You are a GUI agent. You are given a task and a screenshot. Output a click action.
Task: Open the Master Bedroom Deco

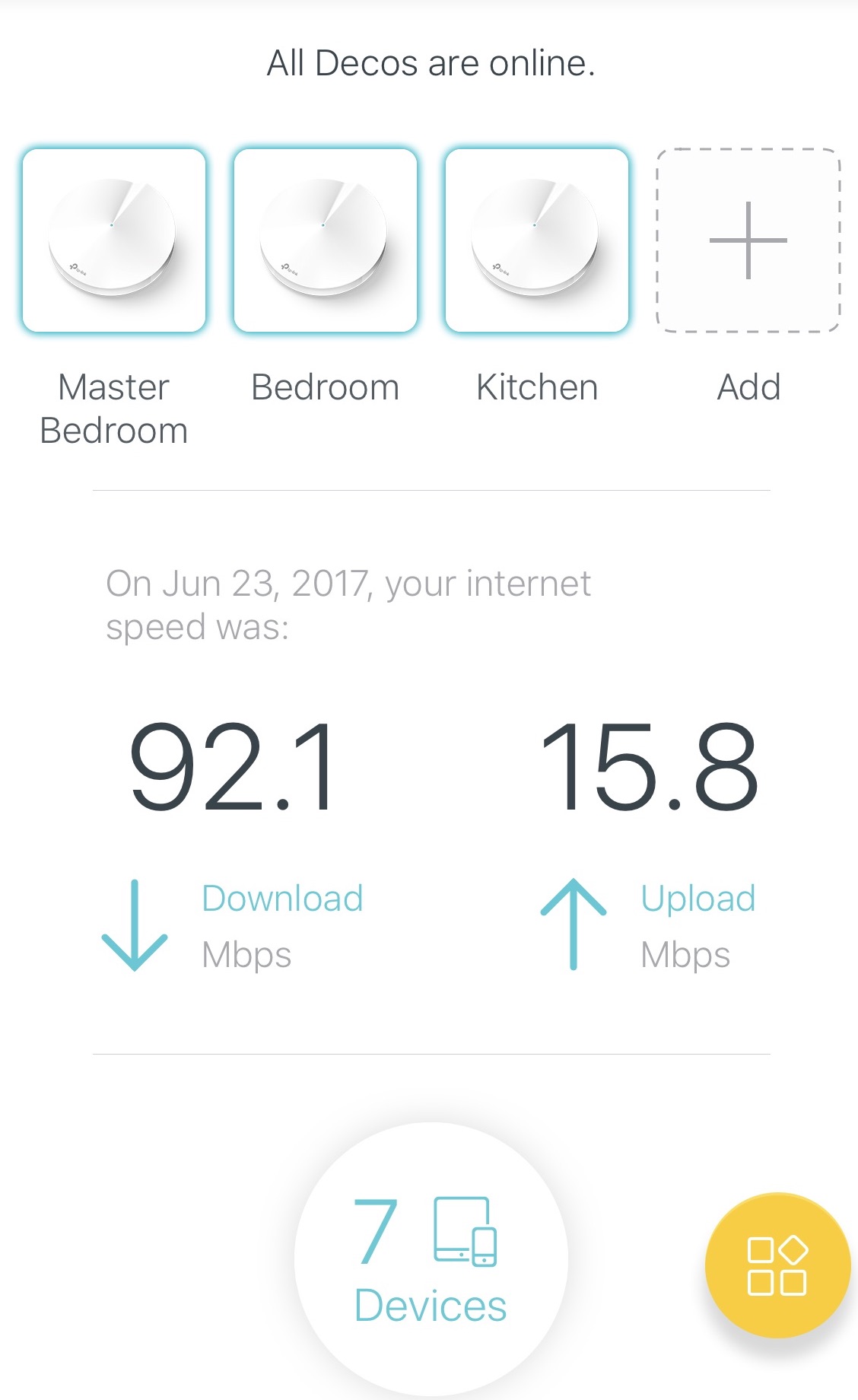click(114, 240)
